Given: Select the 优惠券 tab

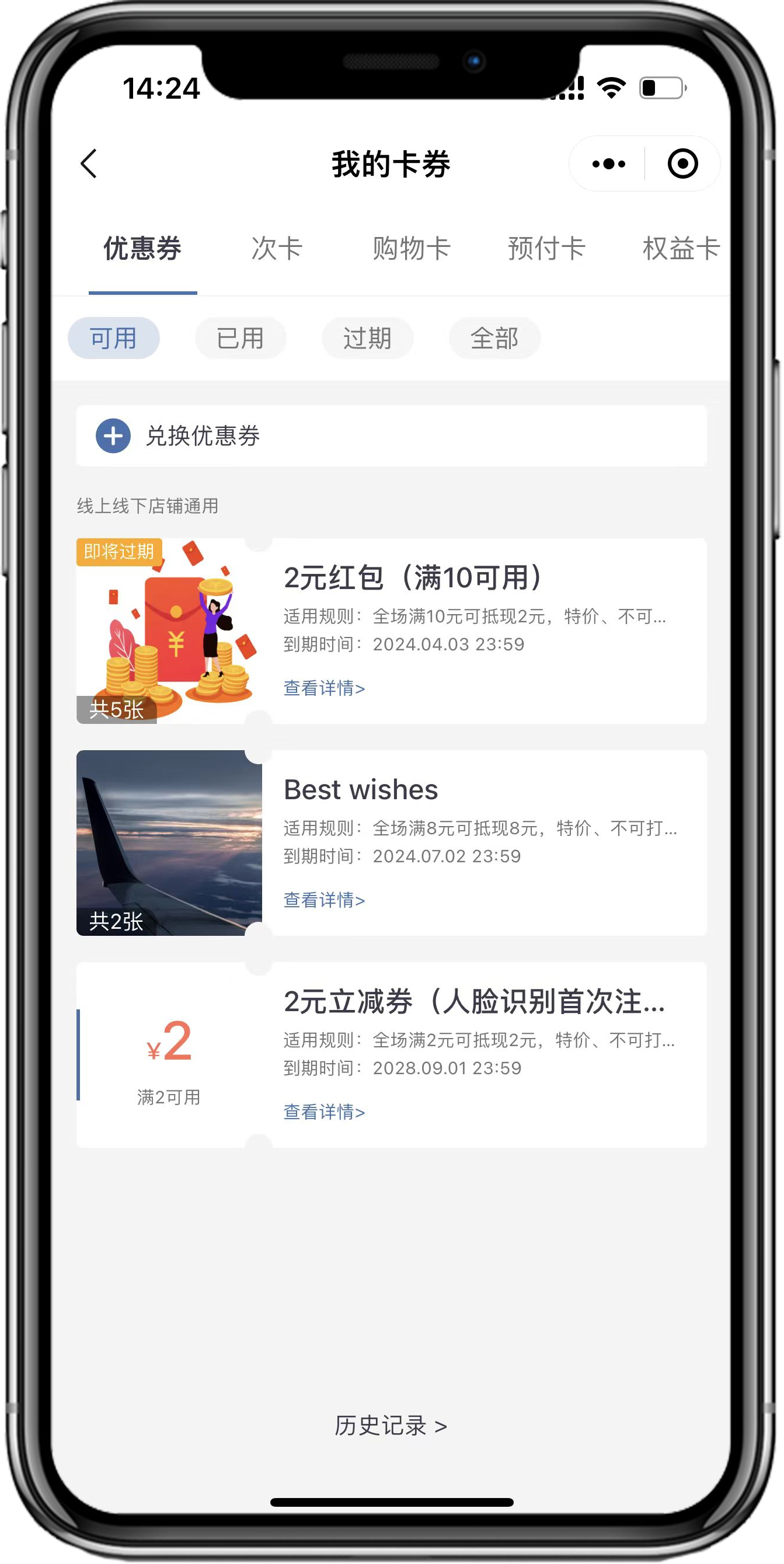Looking at the screenshot, I should tap(142, 249).
